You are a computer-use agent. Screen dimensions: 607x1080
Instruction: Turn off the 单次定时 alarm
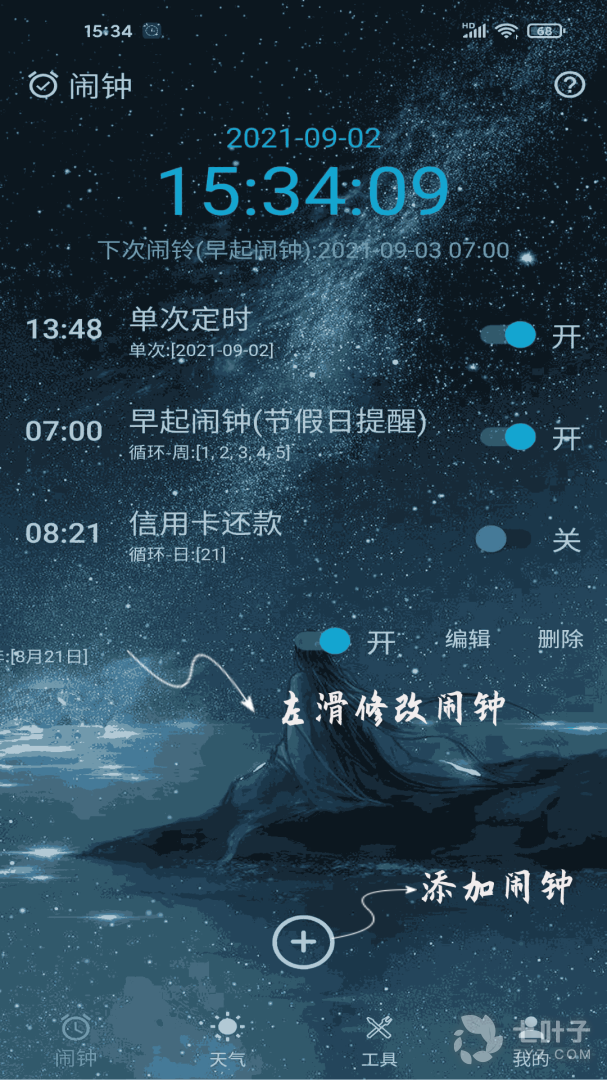[x=508, y=335]
